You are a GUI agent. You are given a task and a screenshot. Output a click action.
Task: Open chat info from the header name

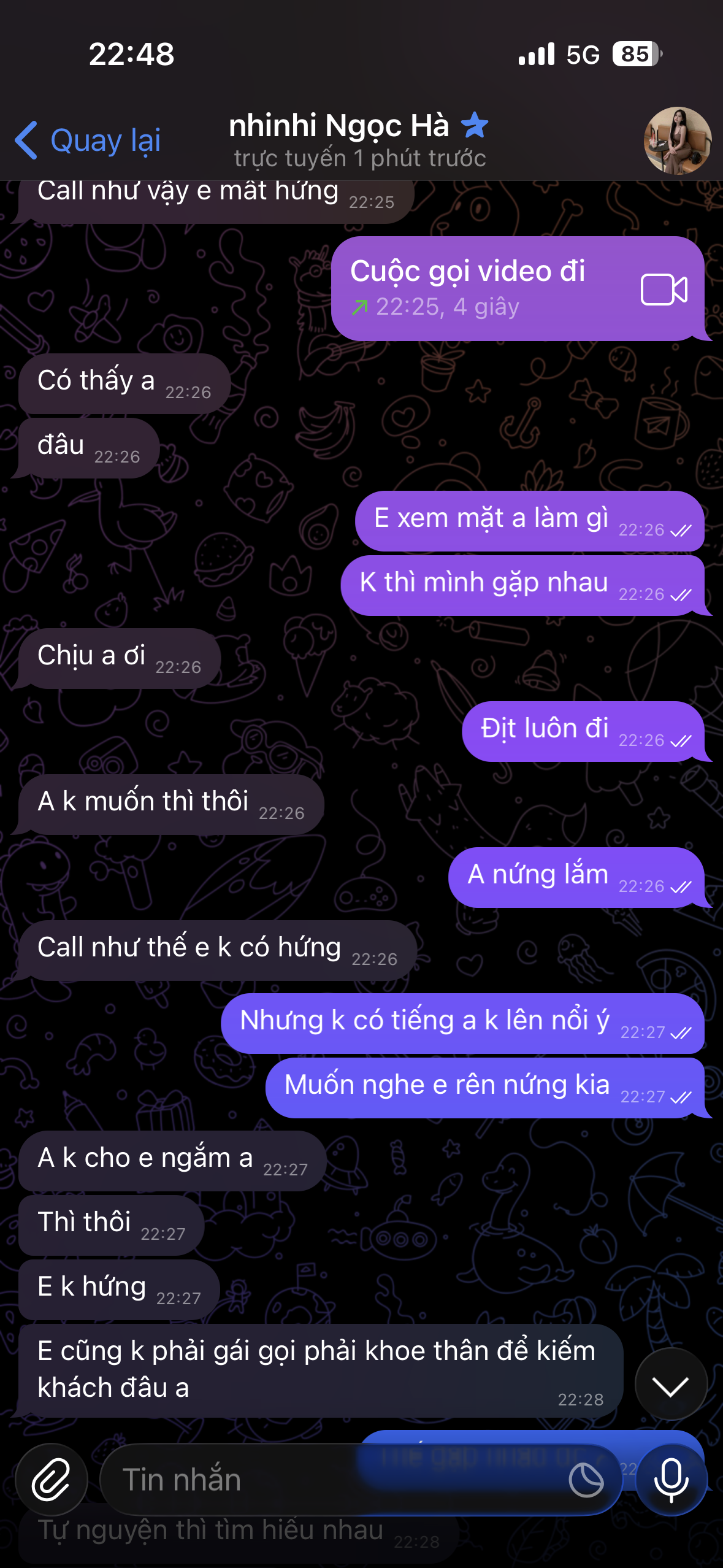358,140
